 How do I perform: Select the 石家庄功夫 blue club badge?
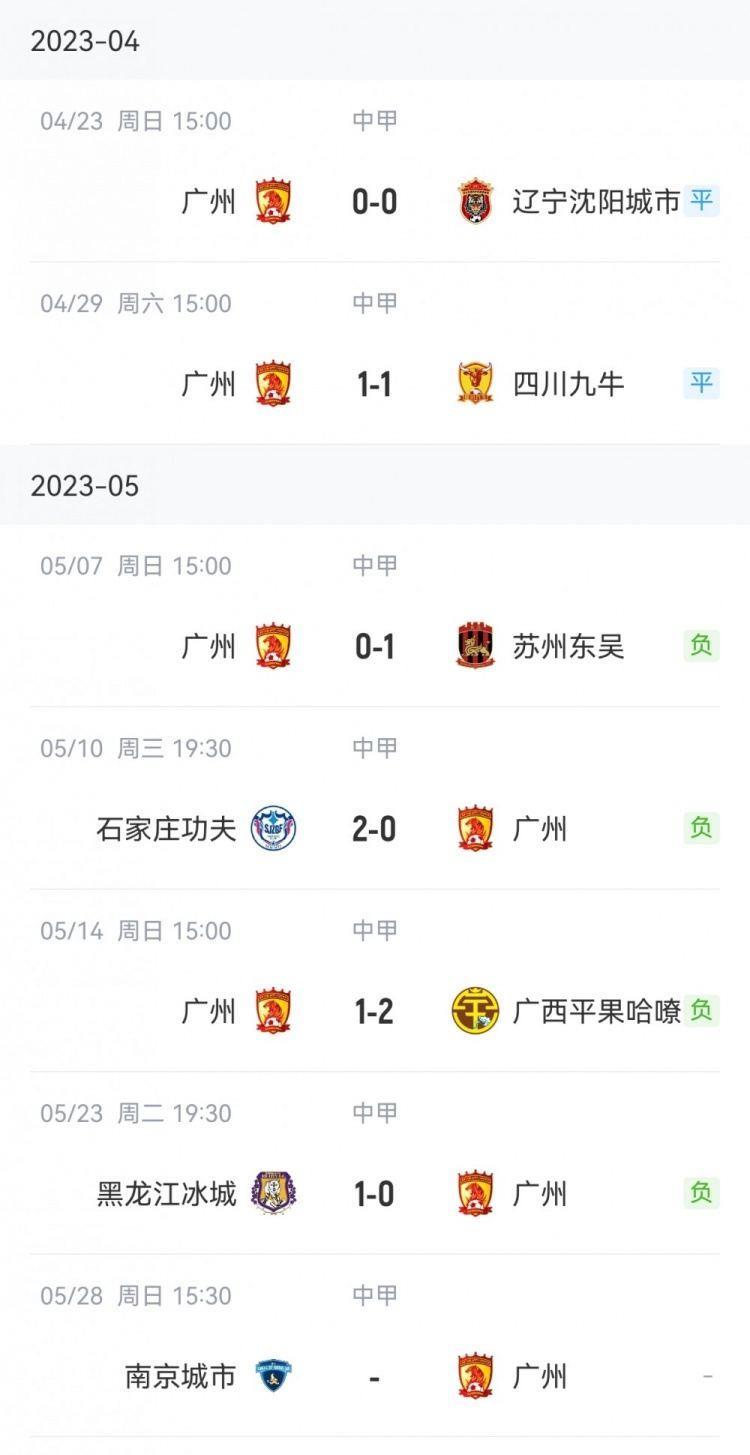(x=271, y=828)
